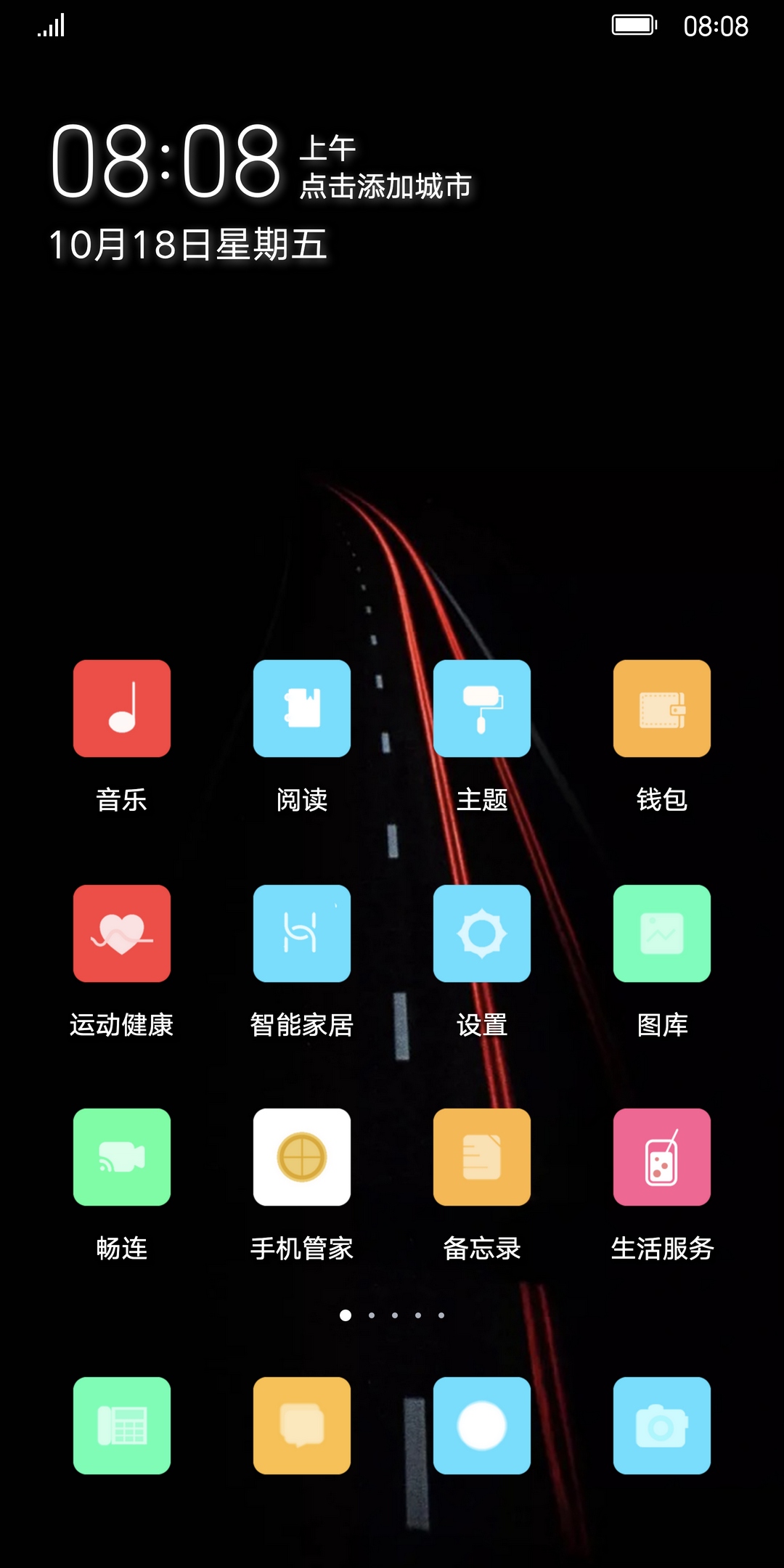Open the messaging app in the dock

302,1426
